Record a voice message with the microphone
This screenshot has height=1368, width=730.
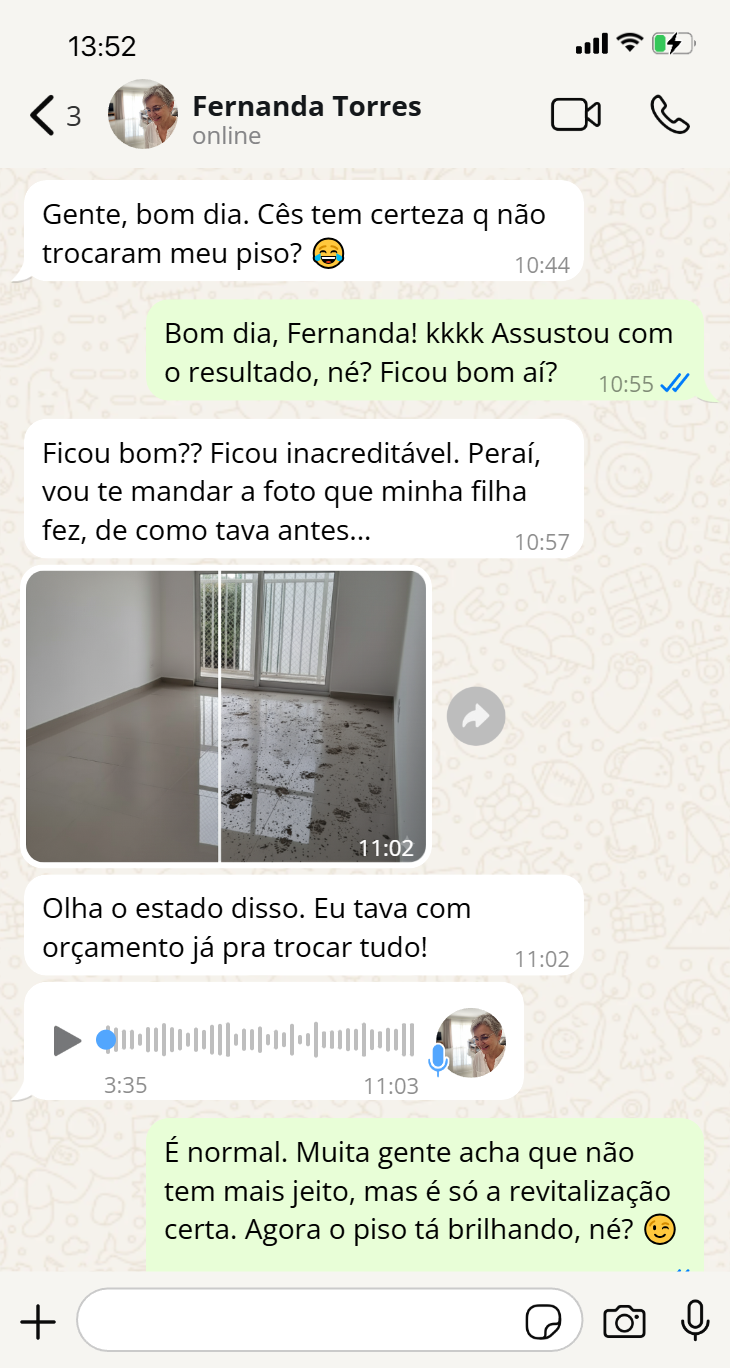tap(695, 1321)
